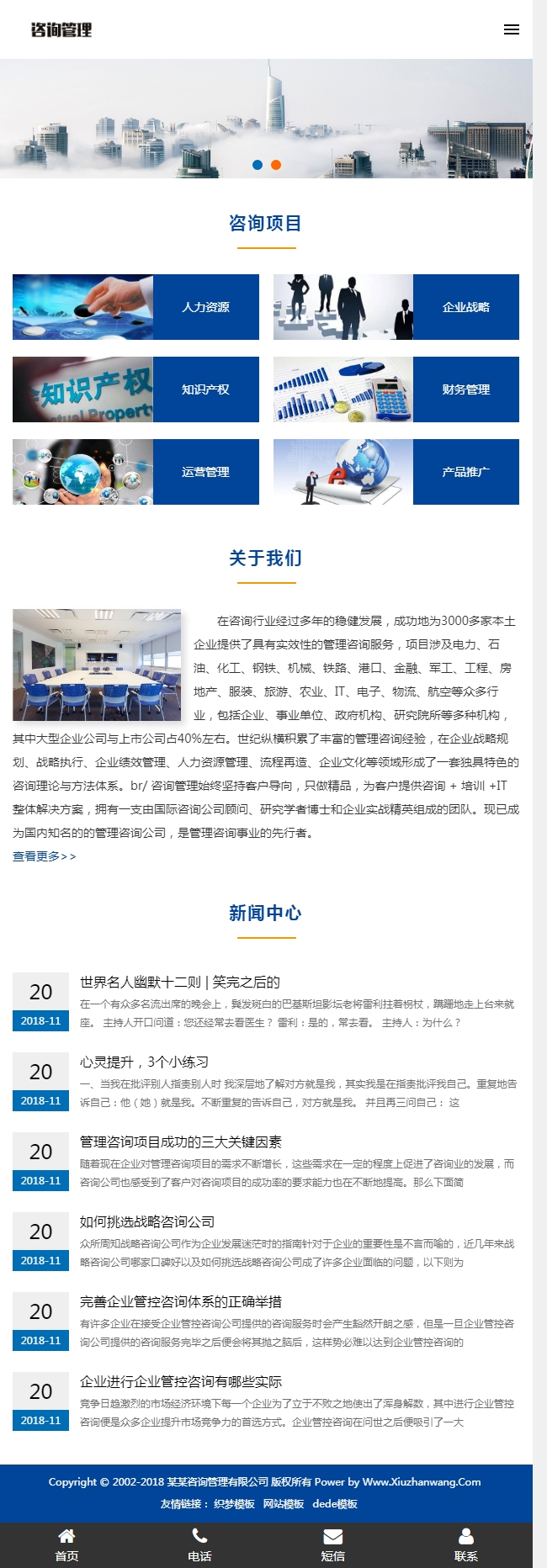
Task: Read the article 世界名人幽默十二则
Action: (179, 982)
